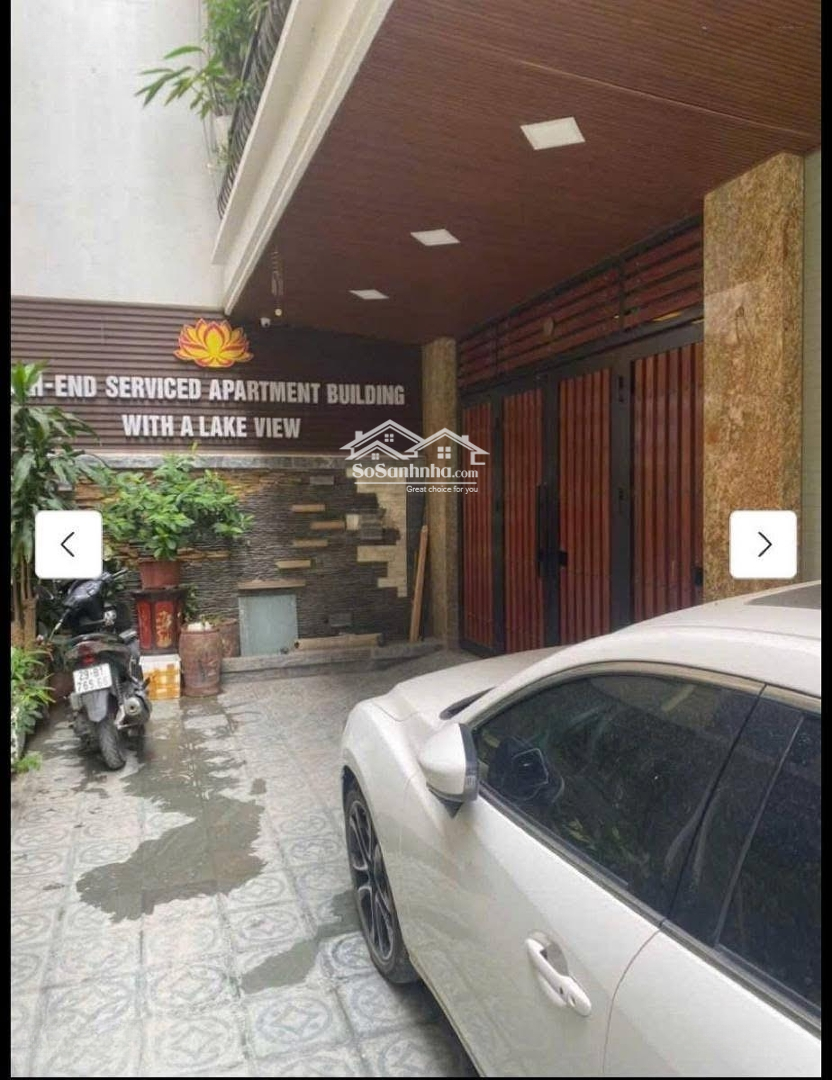Go to the previous photo
This screenshot has height=1080, width=832.
click(68, 544)
